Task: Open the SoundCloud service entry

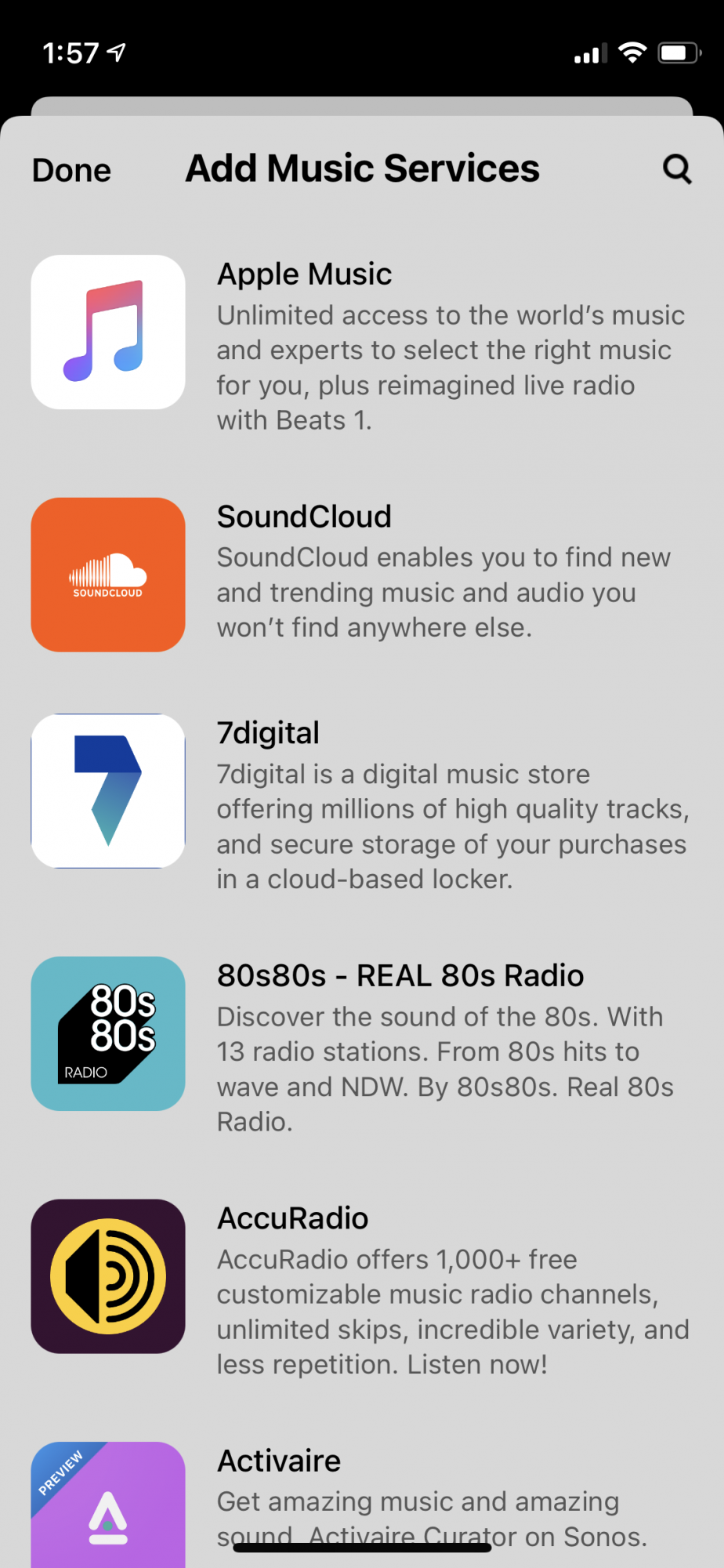Action: (x=362, y=575)
